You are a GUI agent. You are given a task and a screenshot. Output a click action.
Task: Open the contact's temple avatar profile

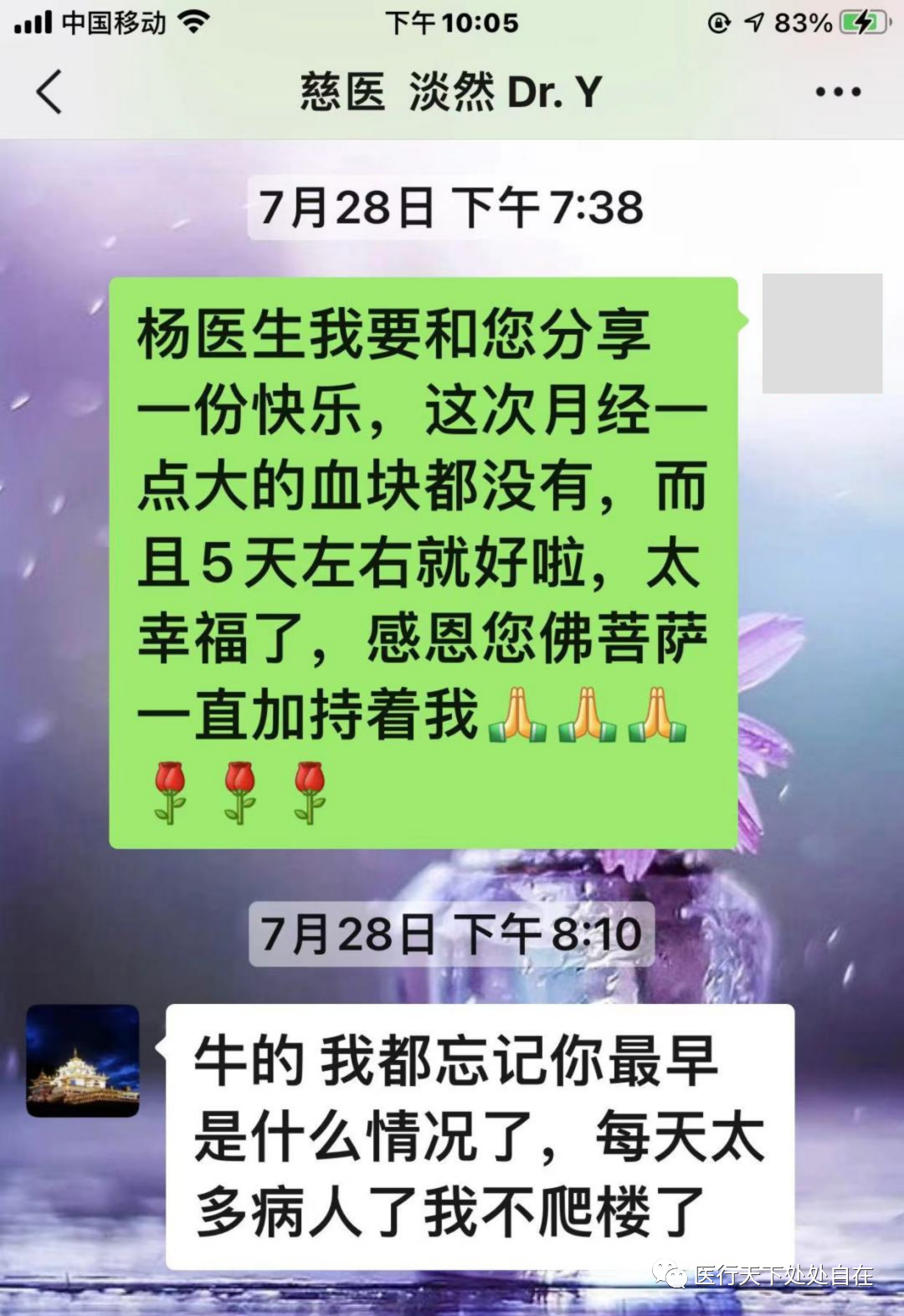[82, 1060]
